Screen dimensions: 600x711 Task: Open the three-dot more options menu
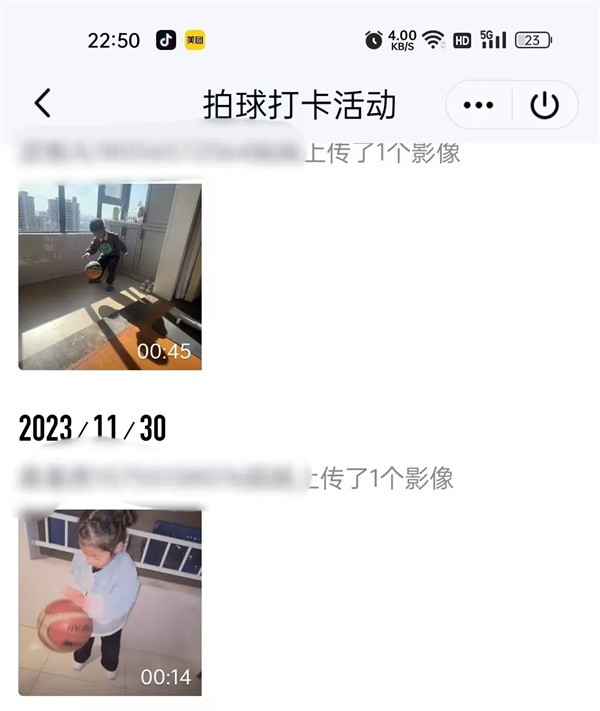click(479, 106)
